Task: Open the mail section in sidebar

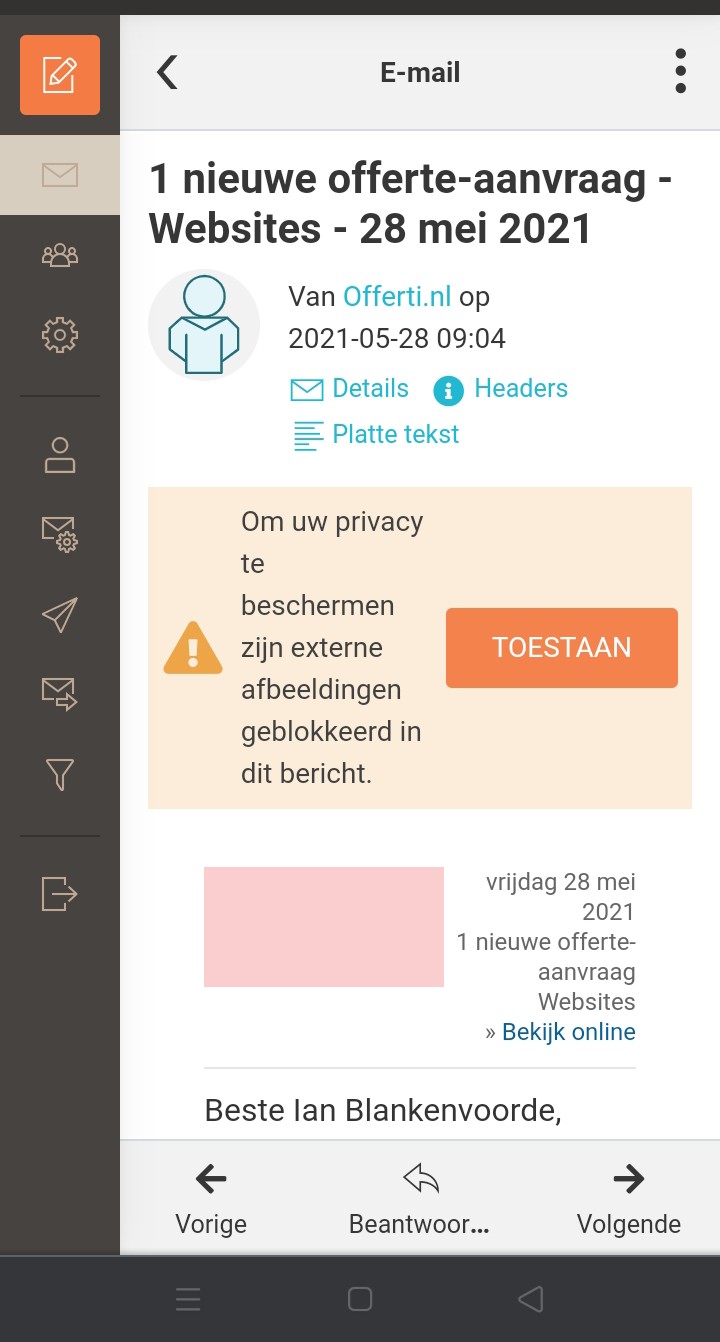Action: (60, 175)
